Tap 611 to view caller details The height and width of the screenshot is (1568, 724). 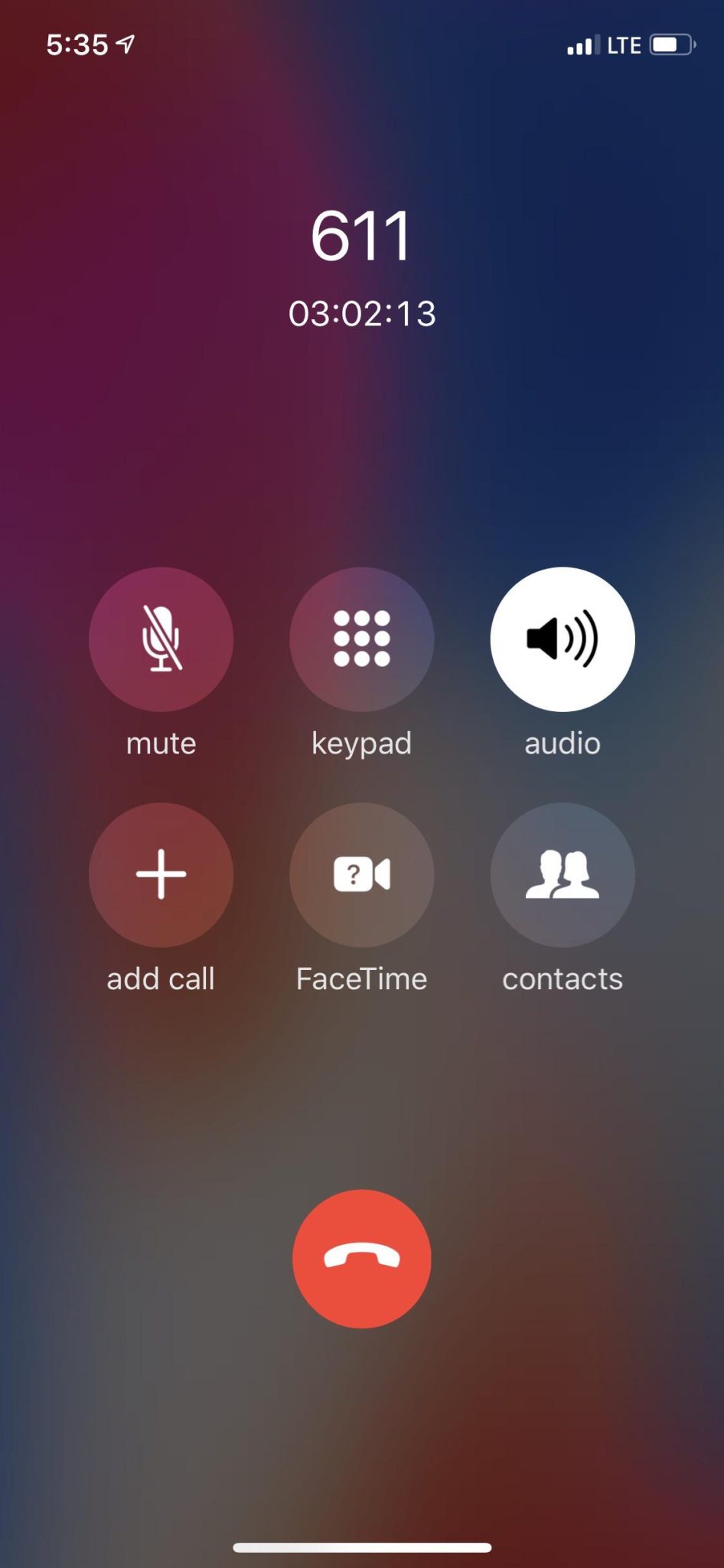(361, 237)
